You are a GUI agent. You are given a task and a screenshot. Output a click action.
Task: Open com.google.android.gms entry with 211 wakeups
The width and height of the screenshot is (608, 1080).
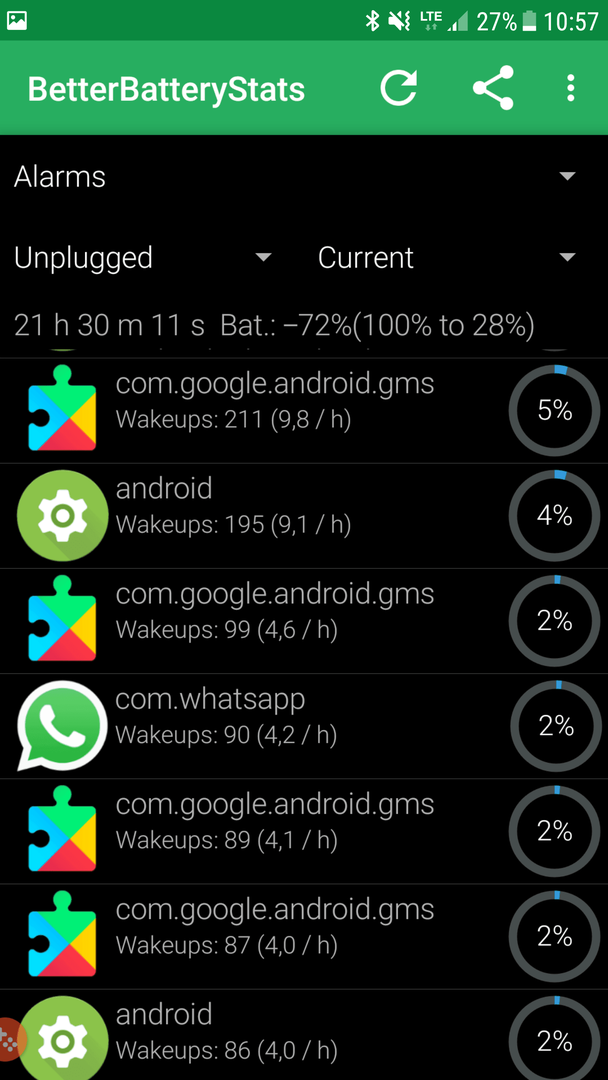(x=304, y=411)
